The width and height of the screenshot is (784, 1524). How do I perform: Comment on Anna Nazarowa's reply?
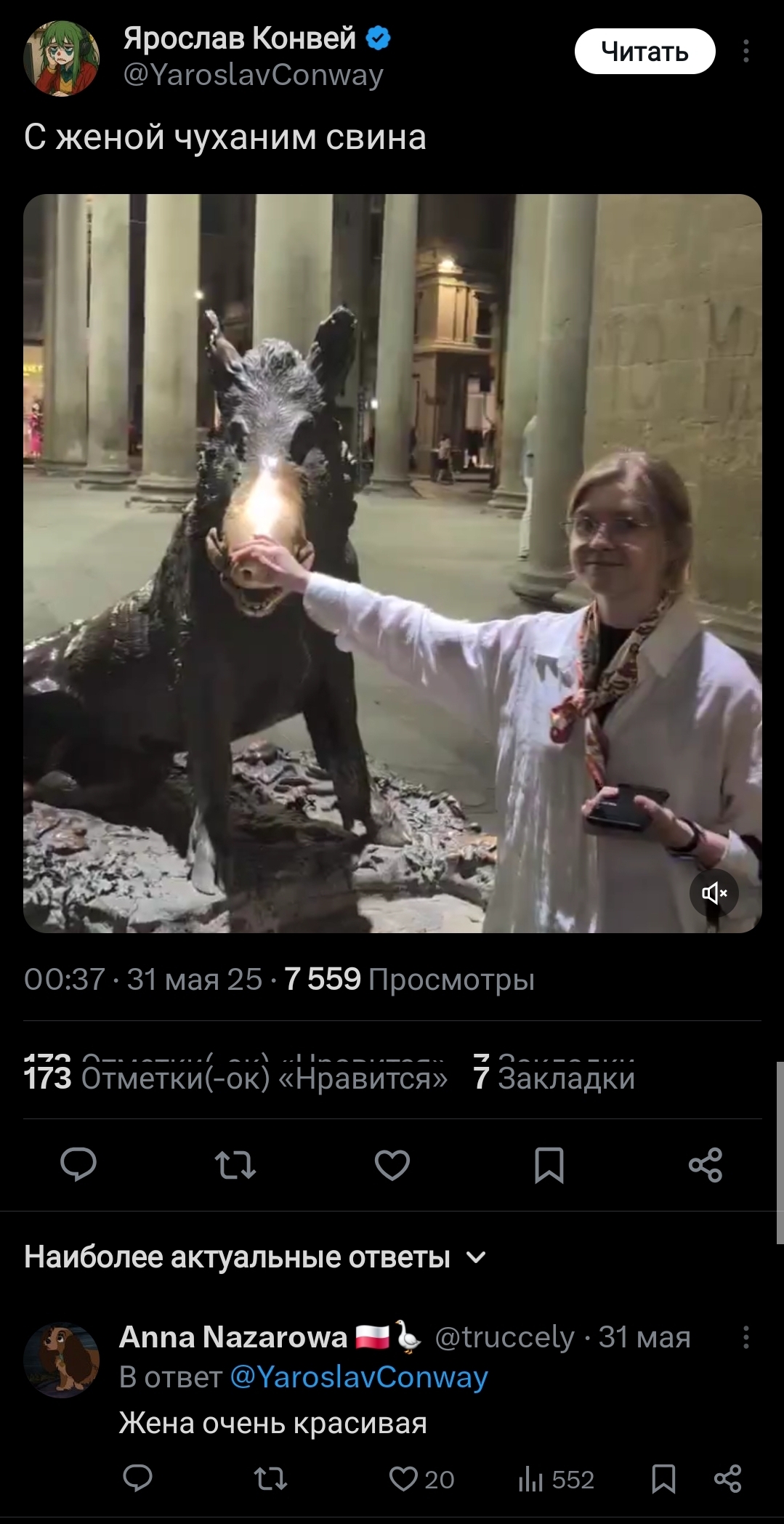138,1479
